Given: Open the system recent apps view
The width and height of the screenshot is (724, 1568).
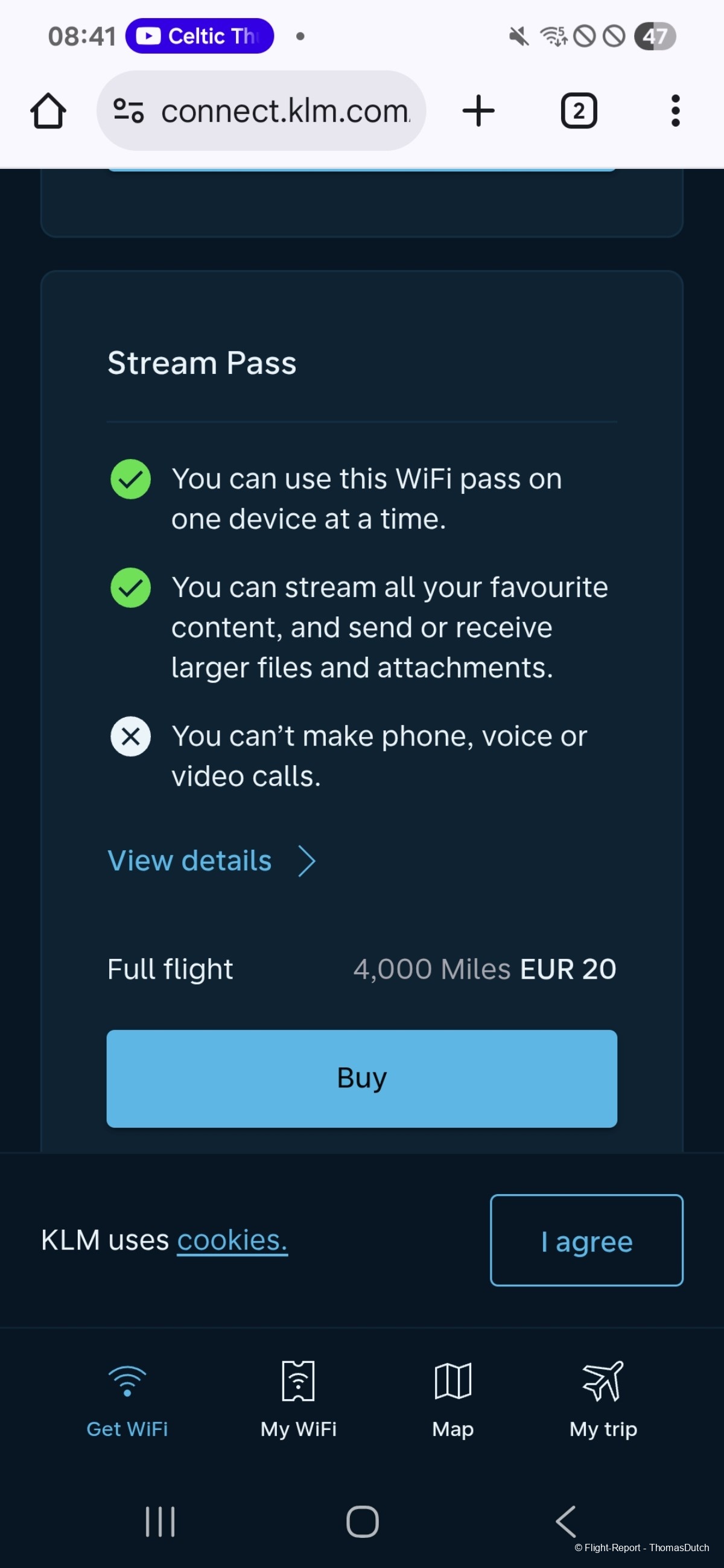Looking at the screenshot, I should tap(160, 1522).
